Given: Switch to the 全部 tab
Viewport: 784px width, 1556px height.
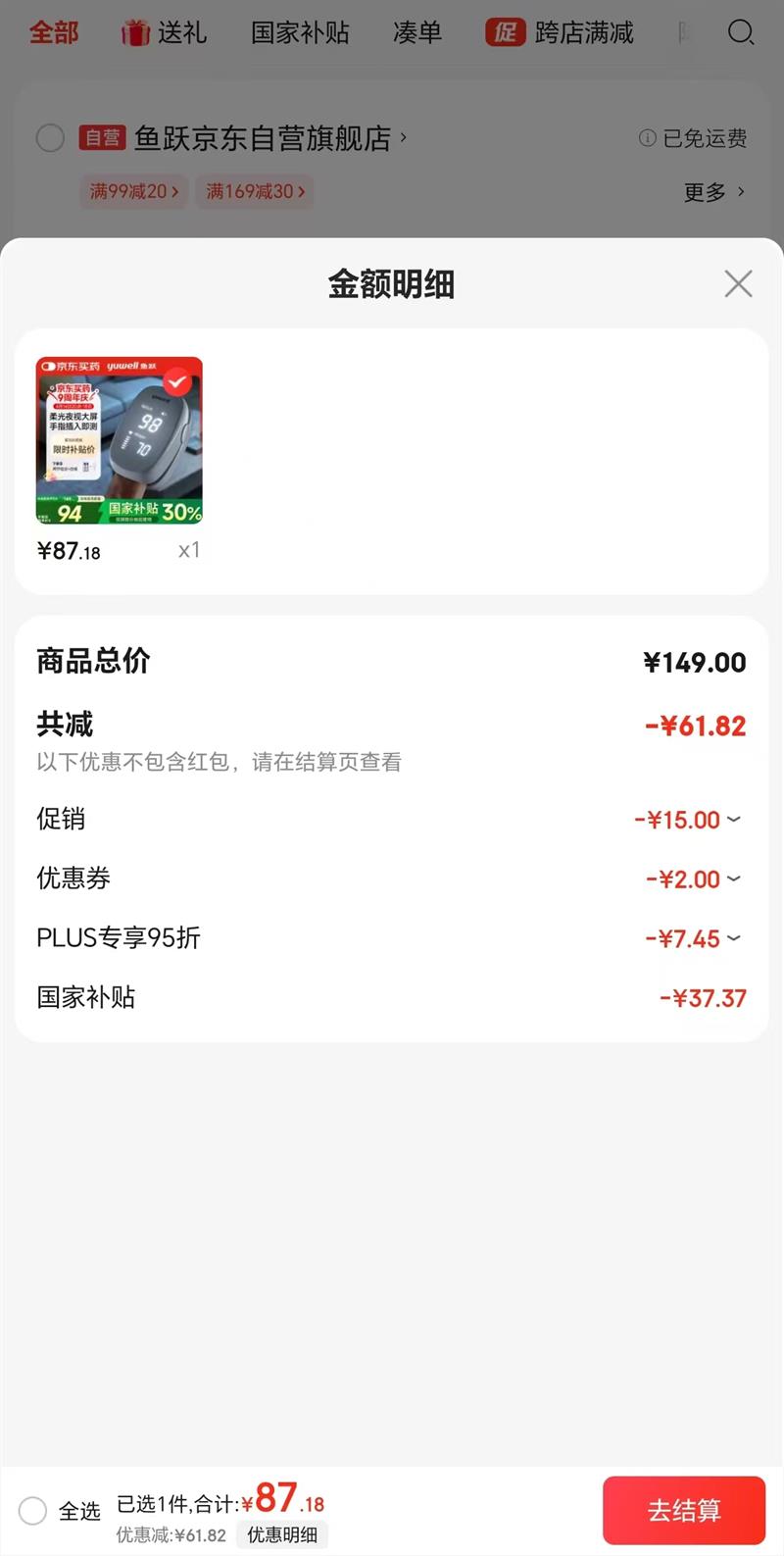Looking at the screenshot, I should (x=53, y=32).
